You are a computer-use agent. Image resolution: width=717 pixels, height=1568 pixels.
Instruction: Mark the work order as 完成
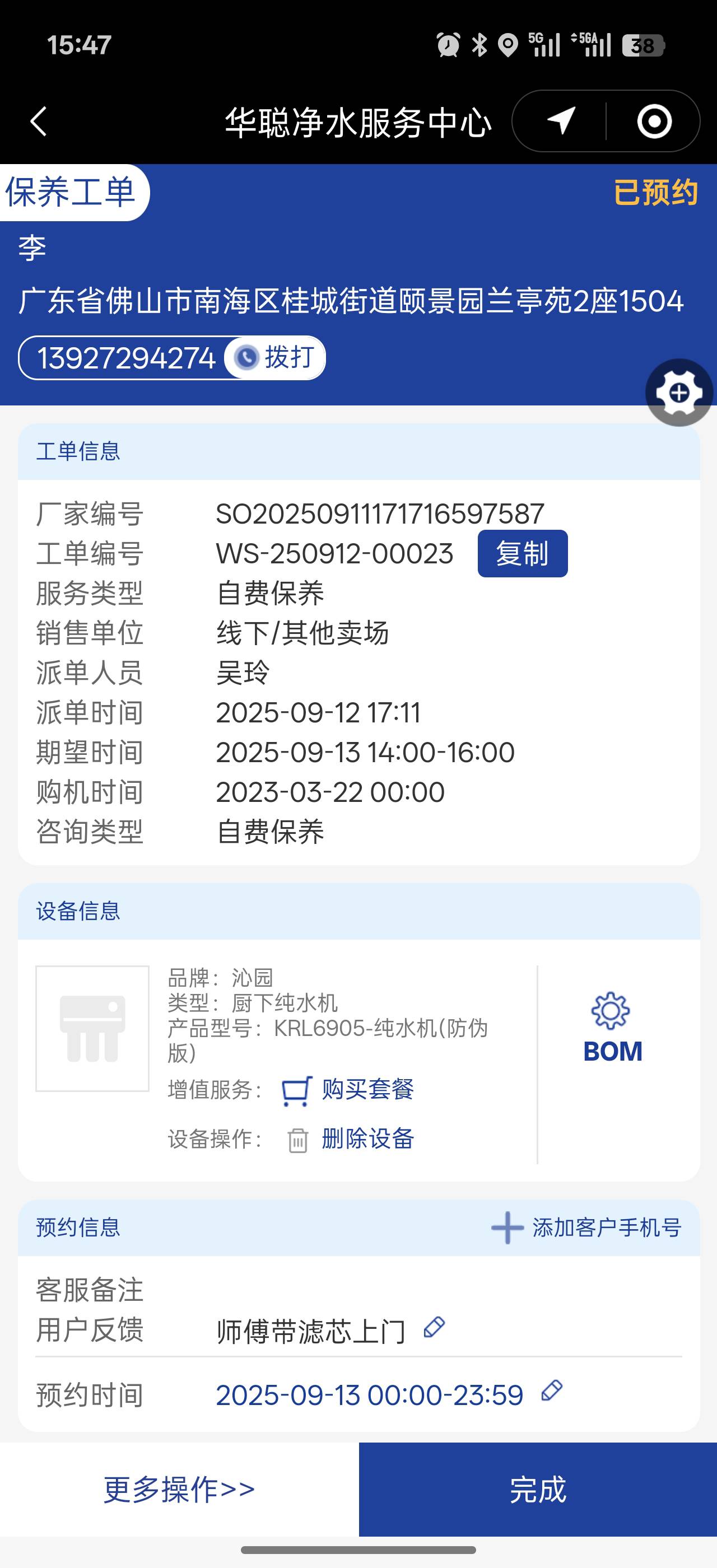pyautogui.click(x=537, y=1489)
